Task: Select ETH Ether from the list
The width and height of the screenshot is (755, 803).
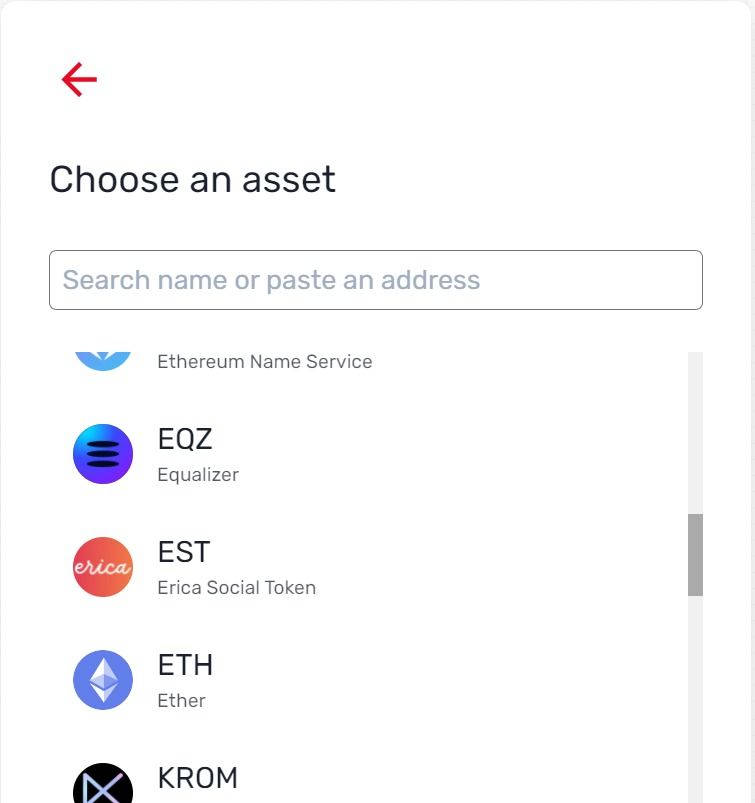Action: [x=186, y=680]
